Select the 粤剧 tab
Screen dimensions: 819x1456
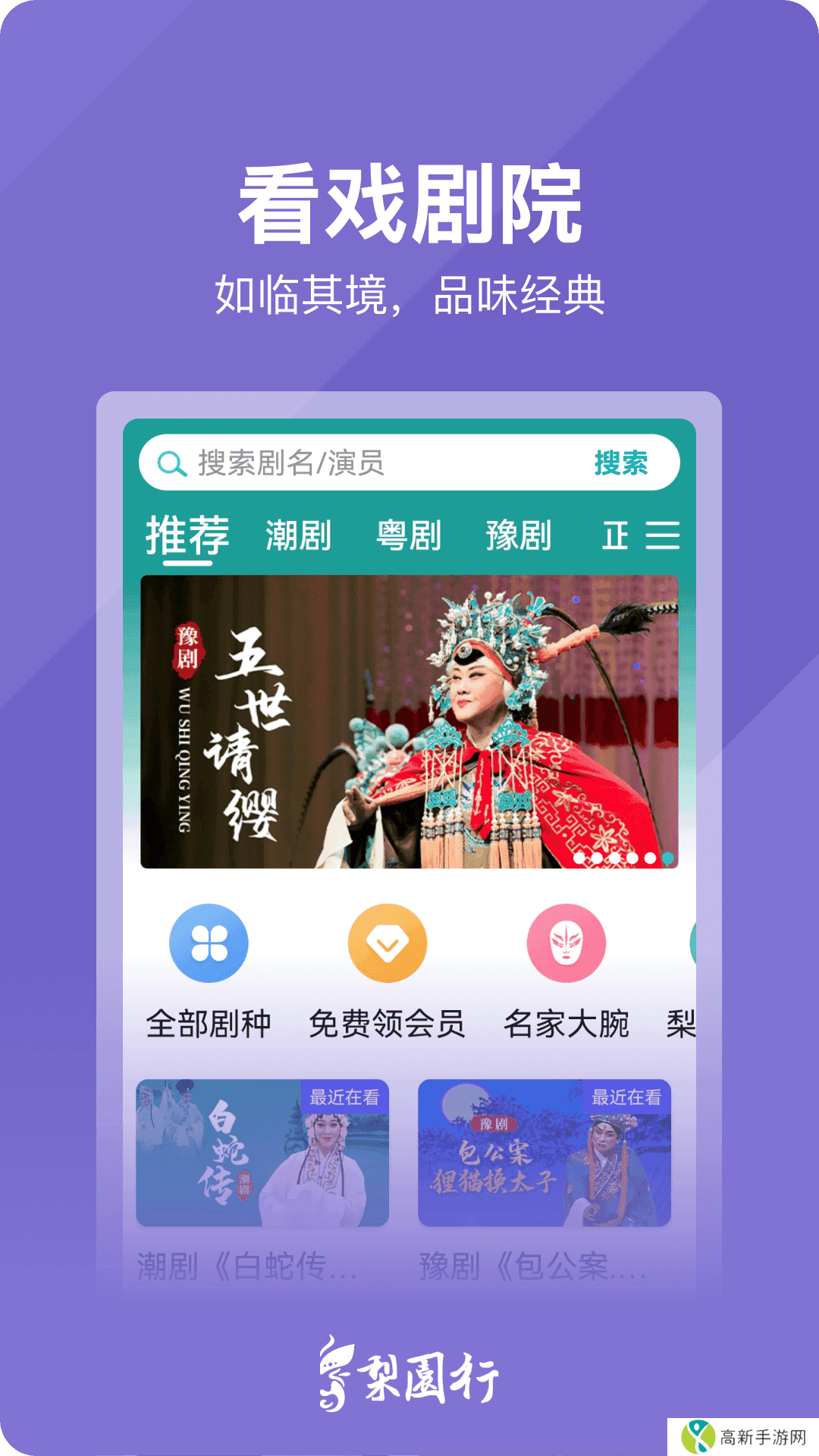click(x=407, y=535)
